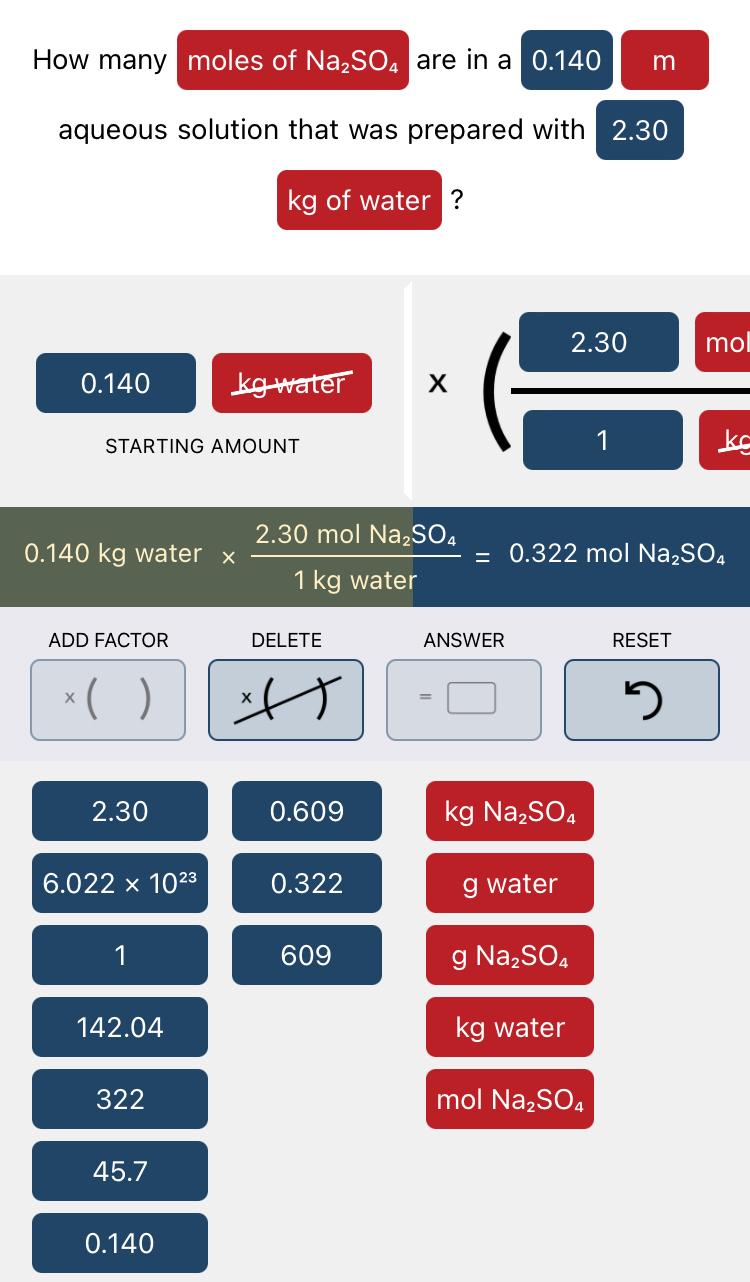Select the crossed-out kg water starting unit
The width and height of the screenshot is (750, 1282).
291,383
